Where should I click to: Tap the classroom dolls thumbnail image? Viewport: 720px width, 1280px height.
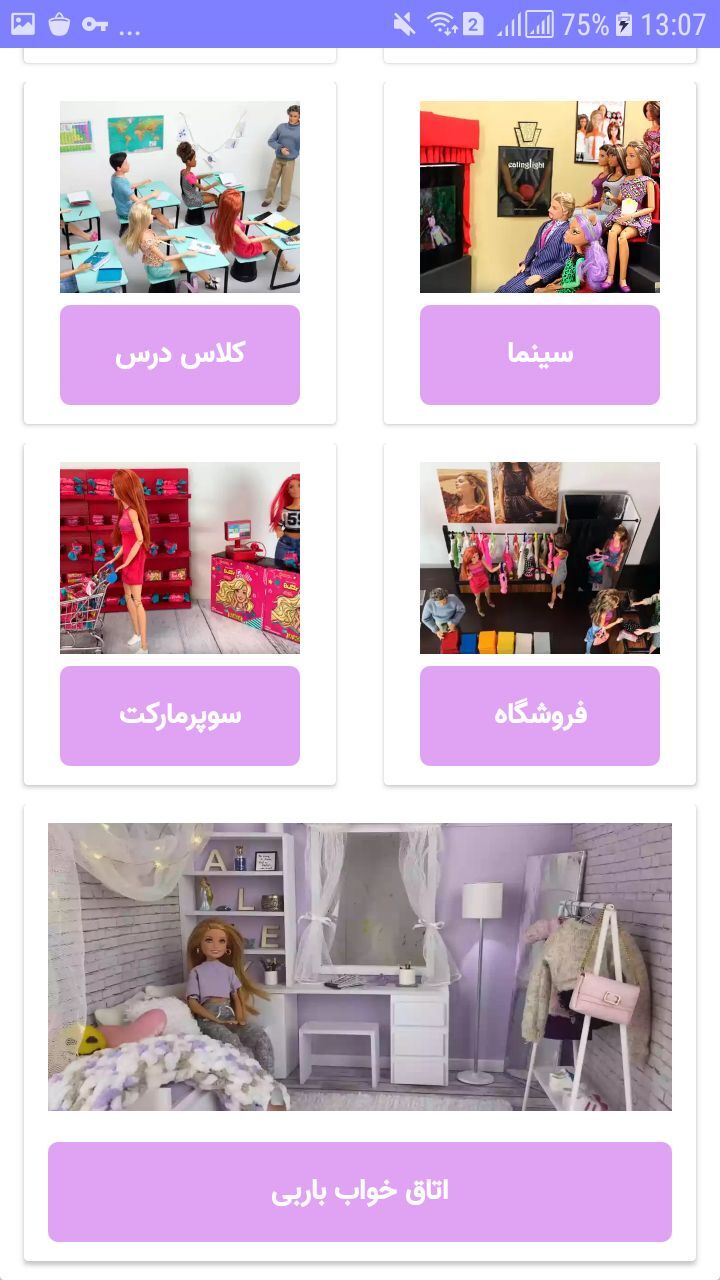point(179,198)
